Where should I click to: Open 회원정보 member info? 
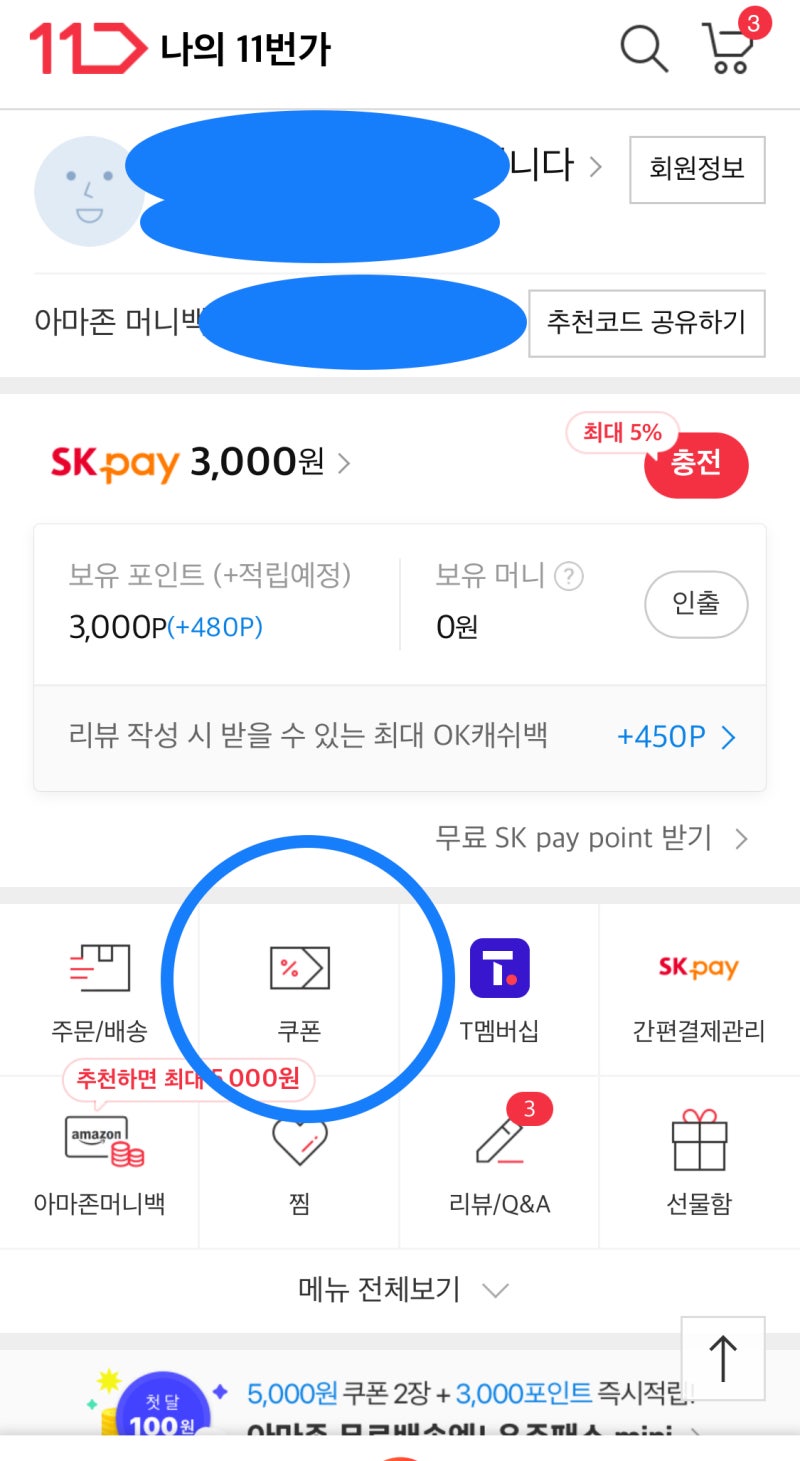696,170
